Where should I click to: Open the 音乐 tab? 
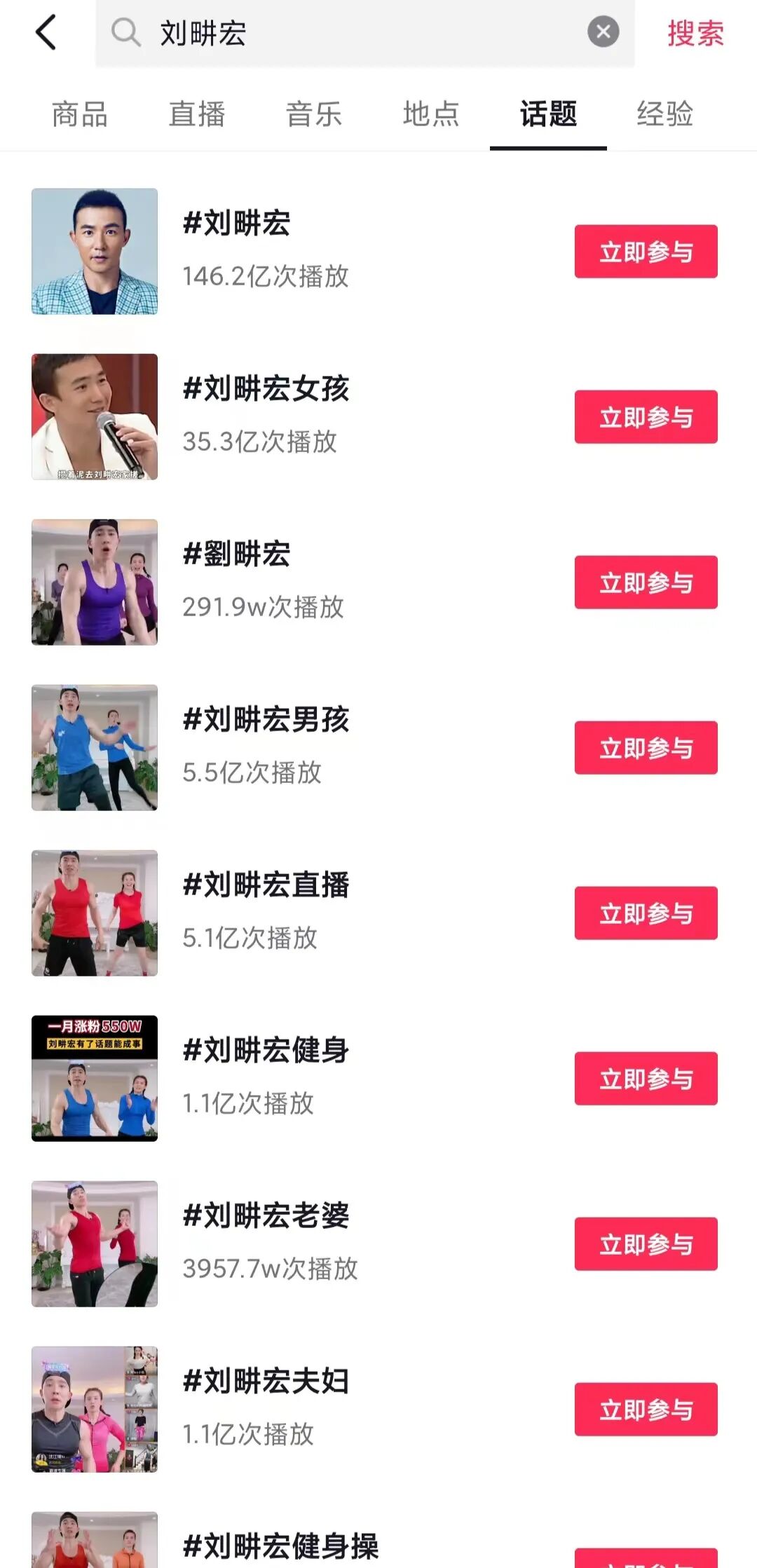point(314,114)
